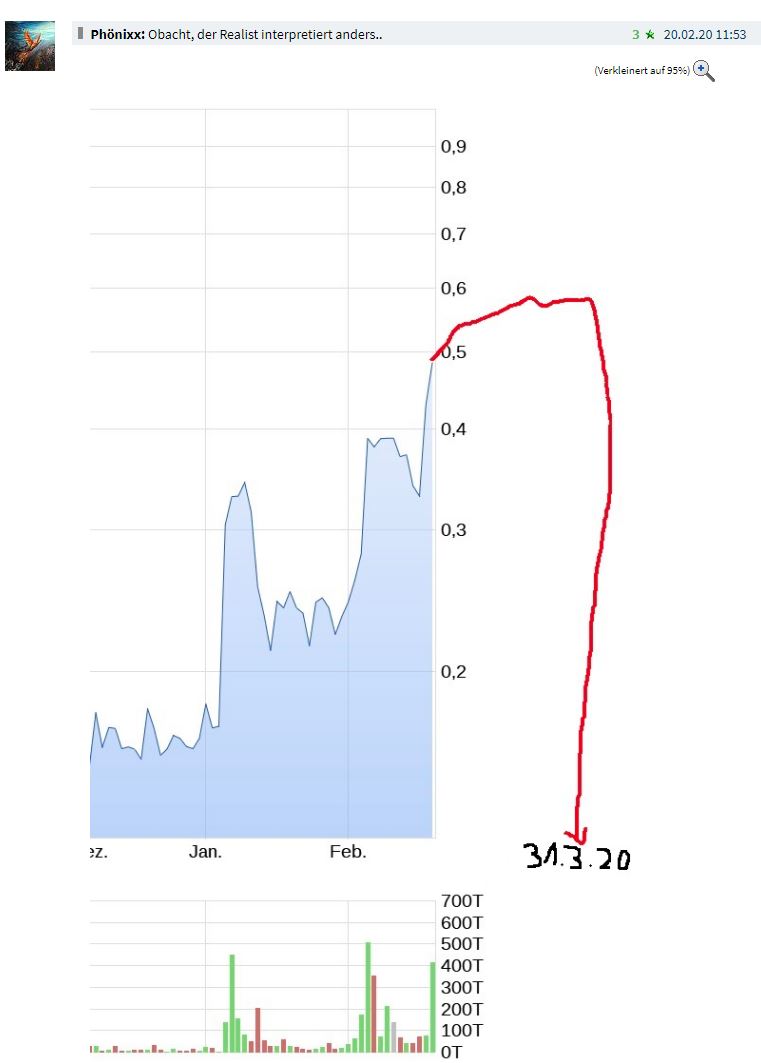The width and height of the screenshot is (761, 1063).
Task: Open Phönixx's profile avatar
Action: (30, 45)
